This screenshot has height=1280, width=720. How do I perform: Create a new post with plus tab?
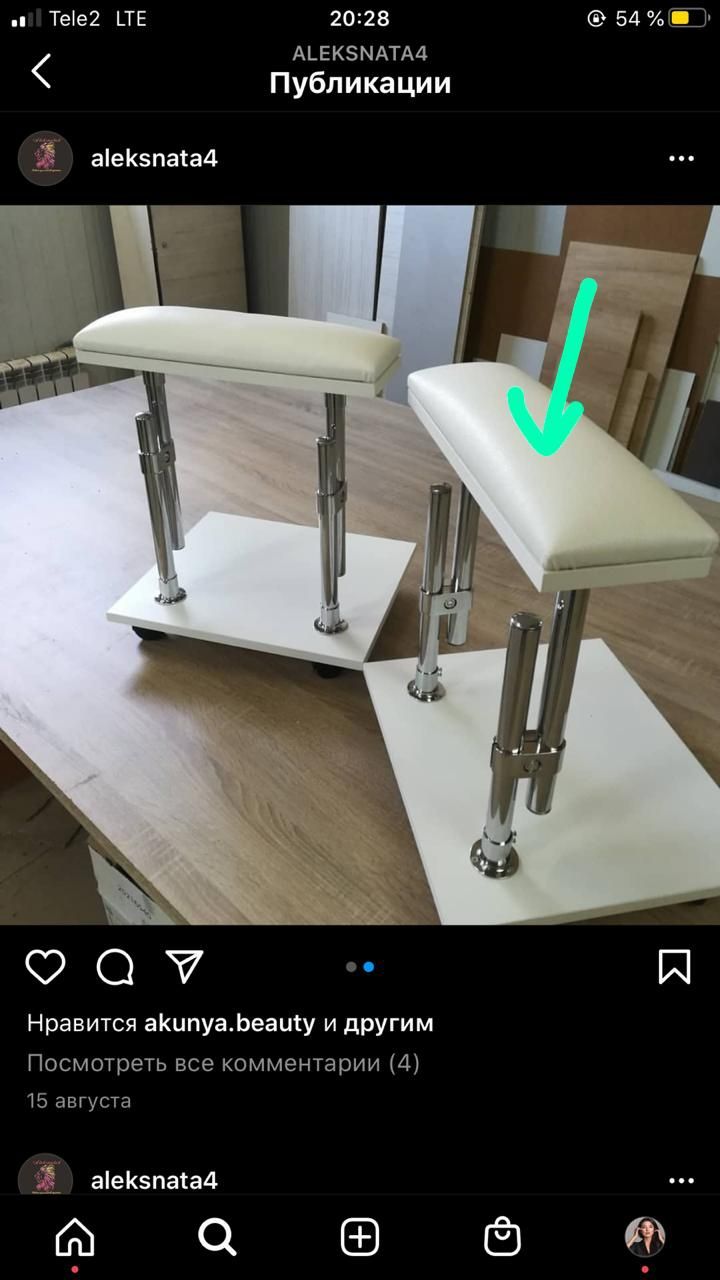point(360,1238)
